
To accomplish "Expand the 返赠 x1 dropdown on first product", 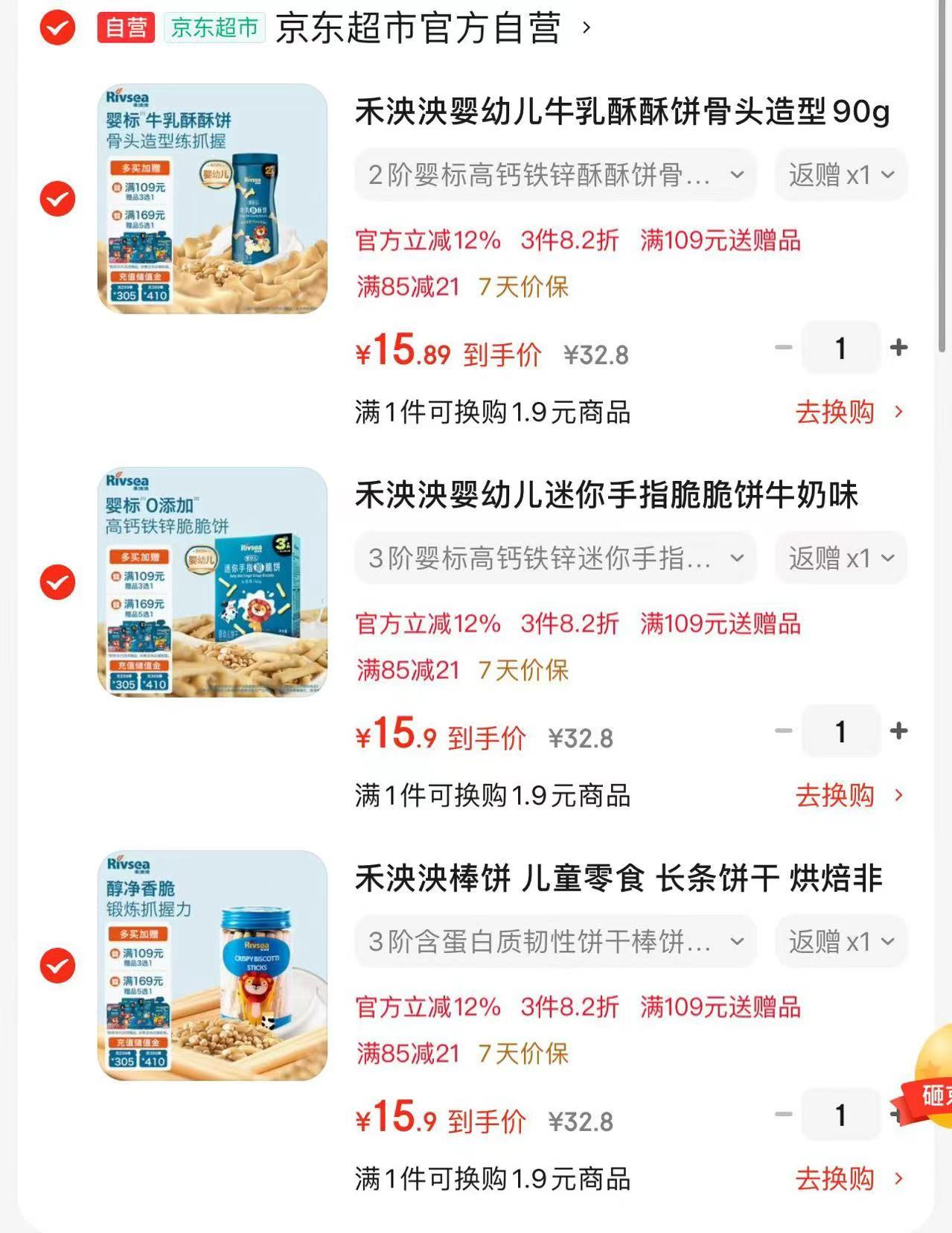I will [x=840, y=174].
